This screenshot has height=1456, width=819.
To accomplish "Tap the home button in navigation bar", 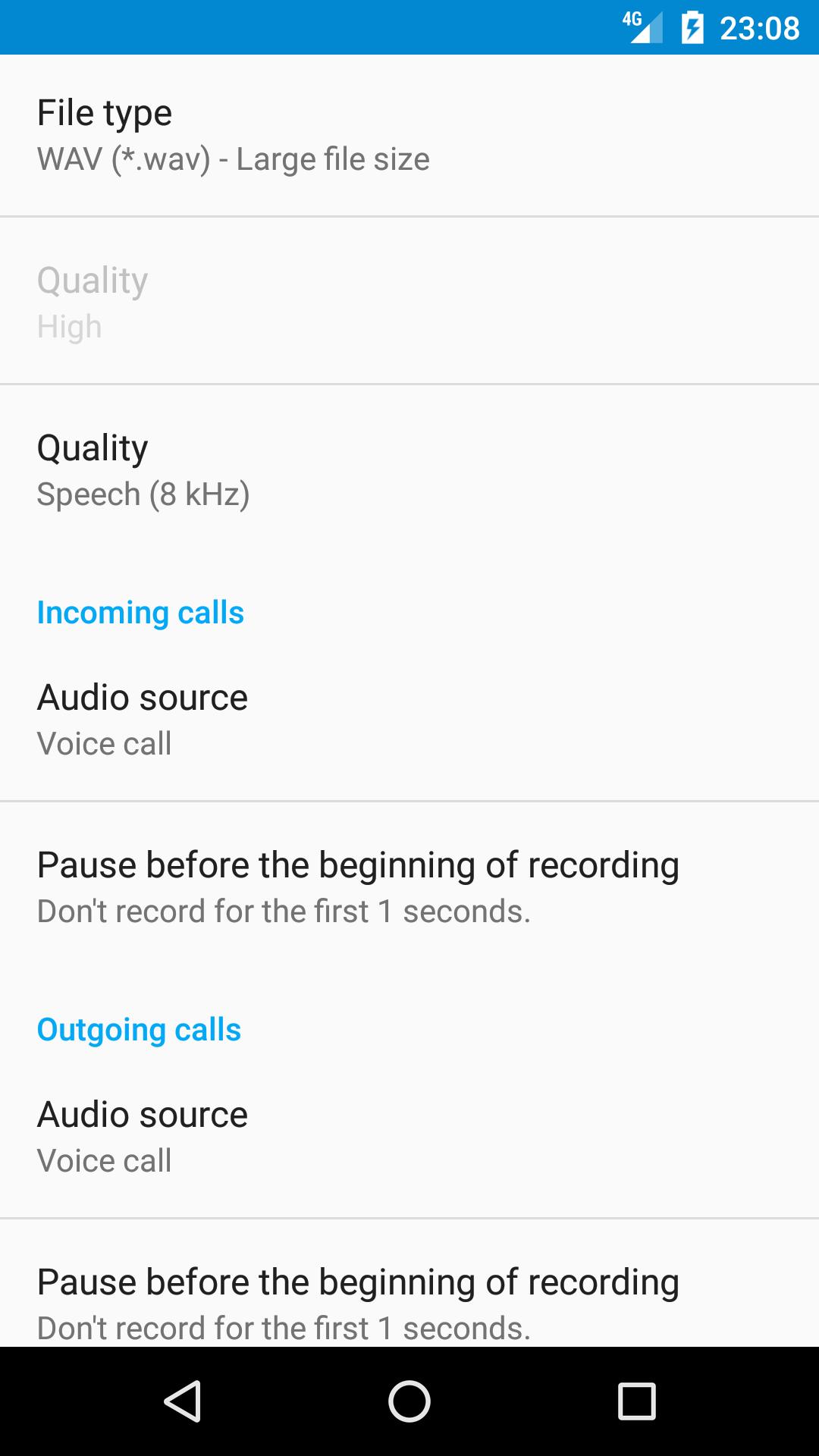I will (409, 1401).
